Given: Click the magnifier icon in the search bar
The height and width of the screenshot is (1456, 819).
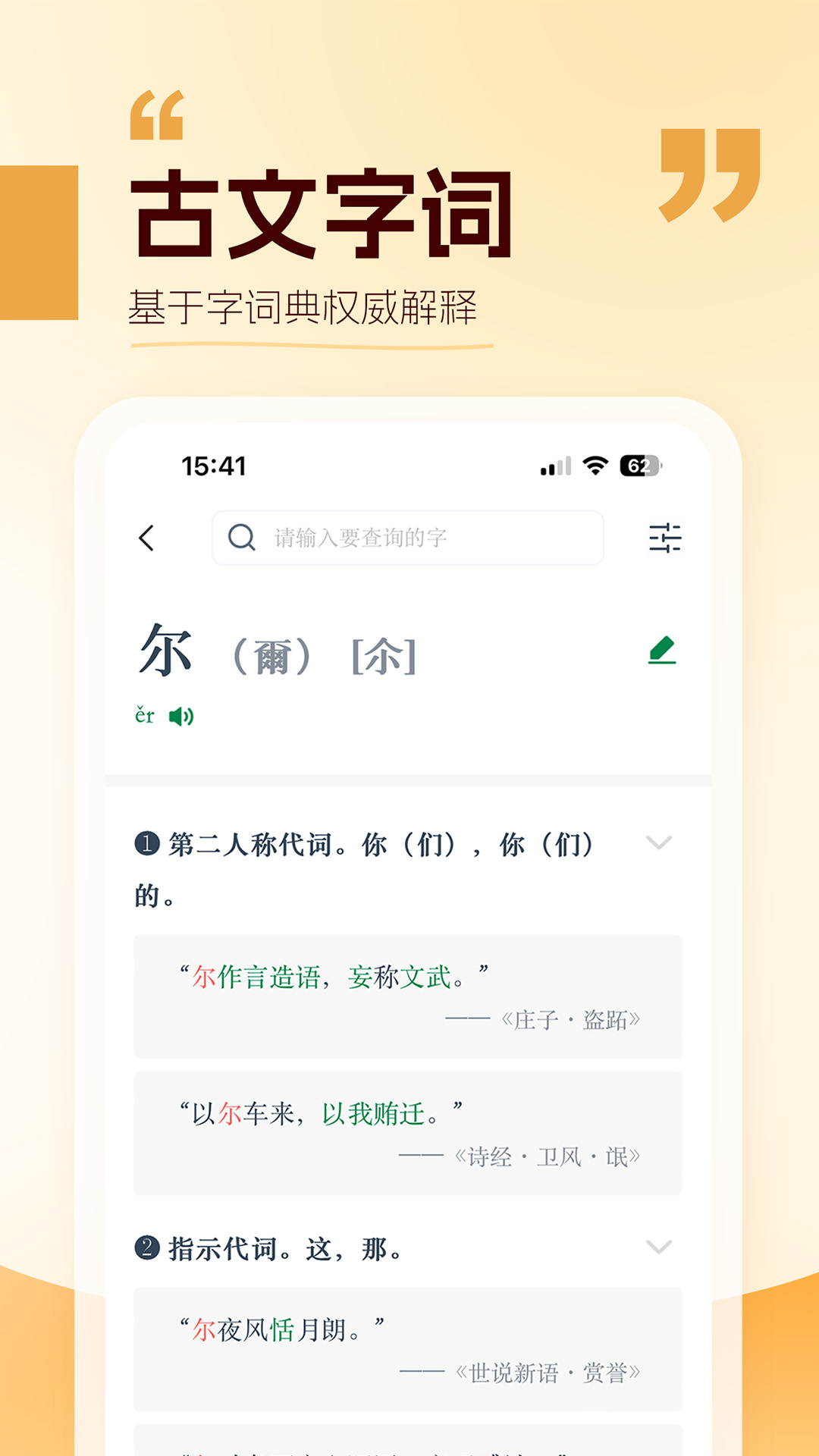Looking at the screenshot, I should pos(241,538).
